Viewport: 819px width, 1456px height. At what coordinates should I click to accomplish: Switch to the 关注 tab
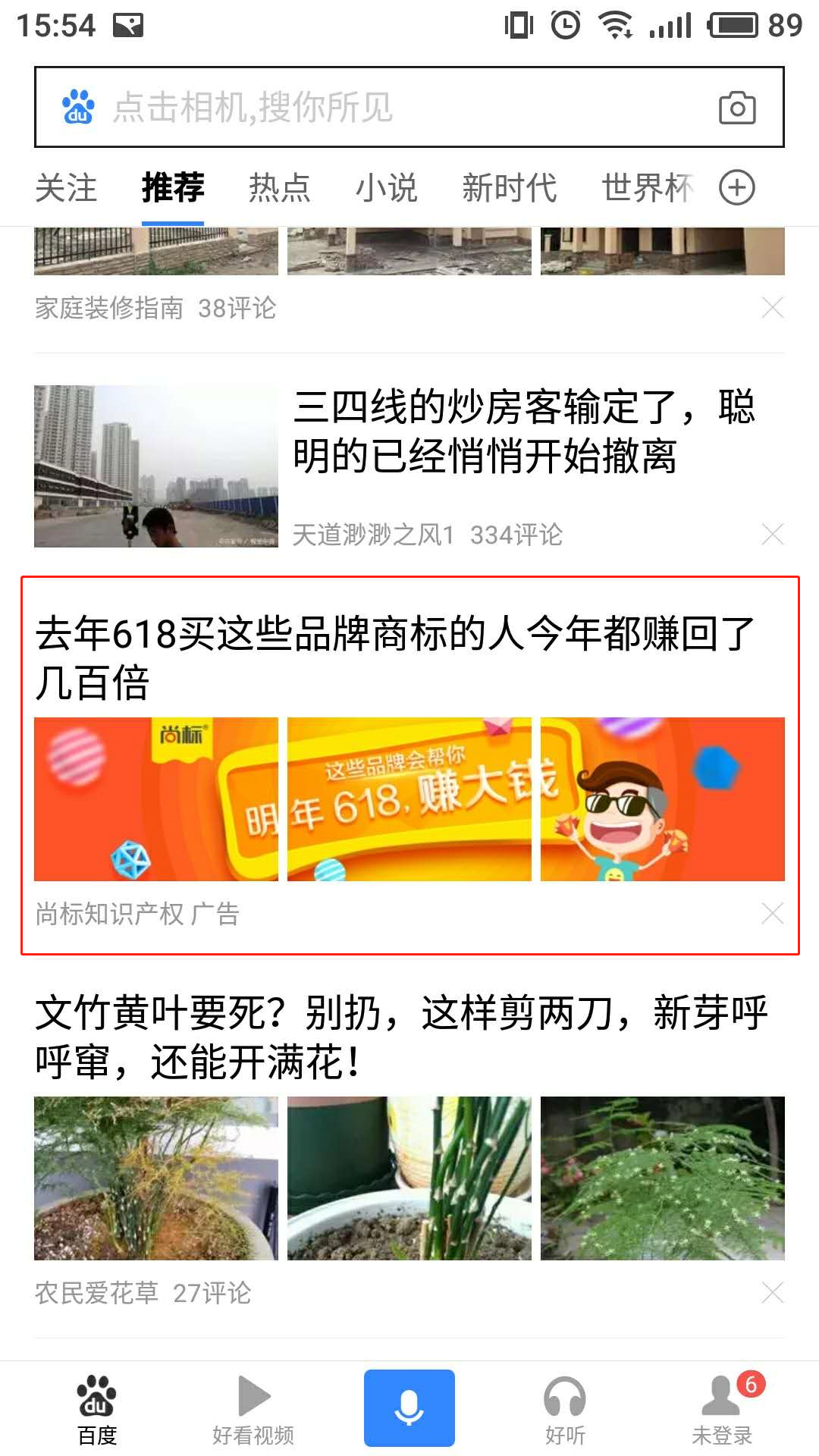coord(67,188)
